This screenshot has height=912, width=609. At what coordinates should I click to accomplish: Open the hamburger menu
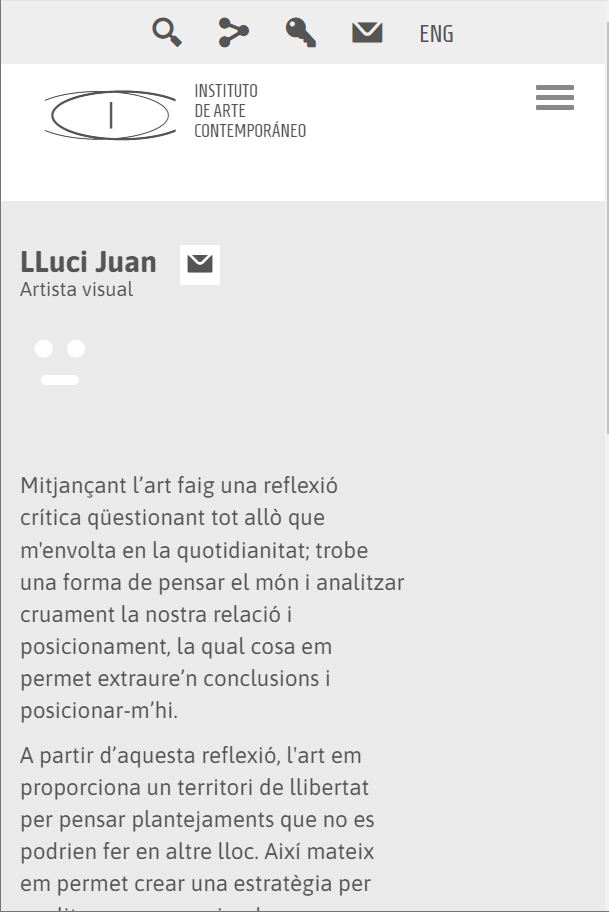pos(555,98)
